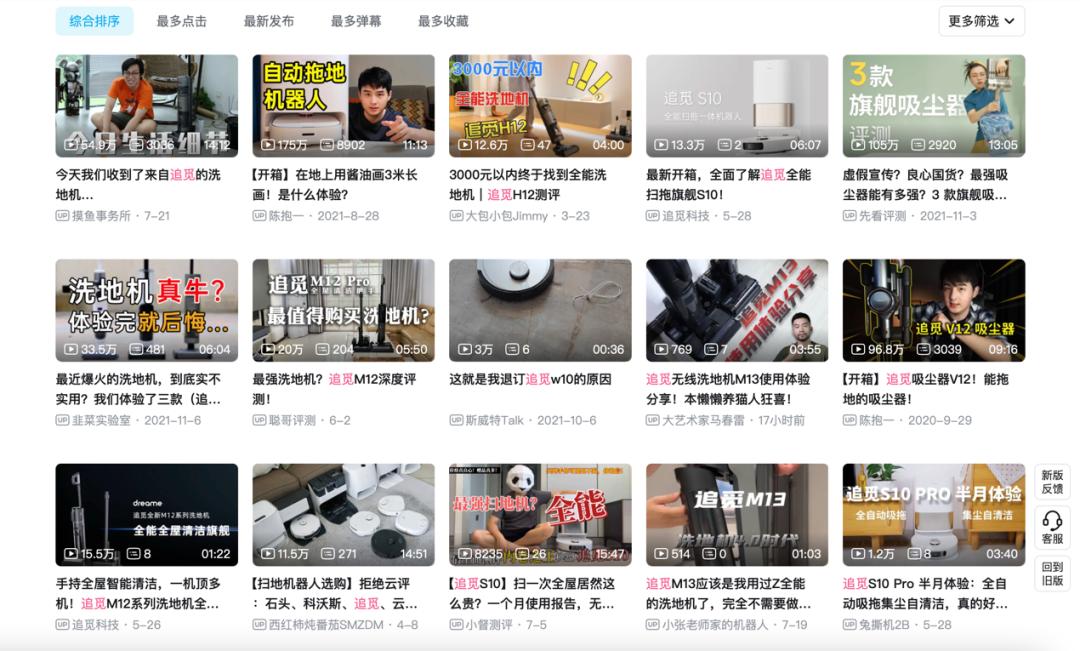Contact 客服 via the headset button
The height and width of the screenshot is (651, 1080).
1052,528
